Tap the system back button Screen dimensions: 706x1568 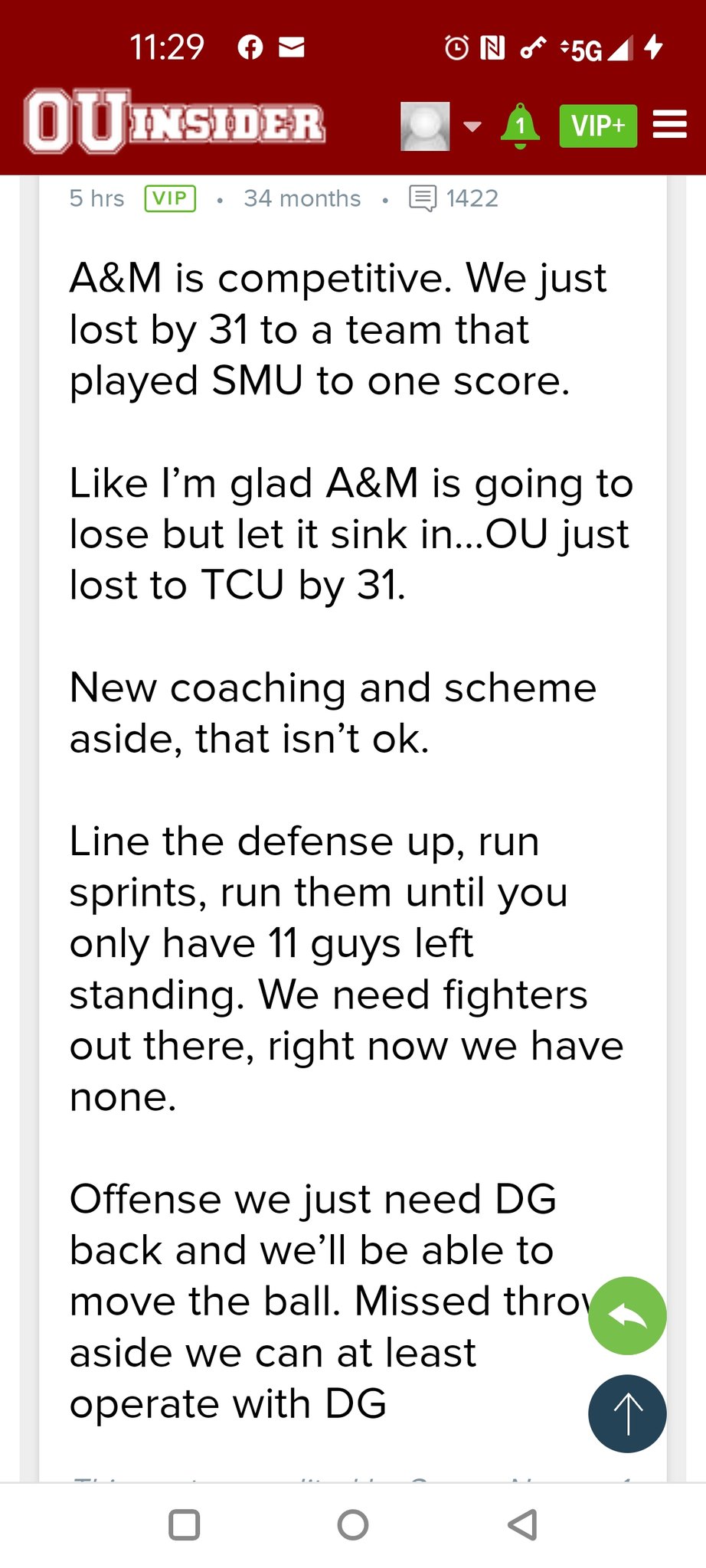click(522, 1525)
